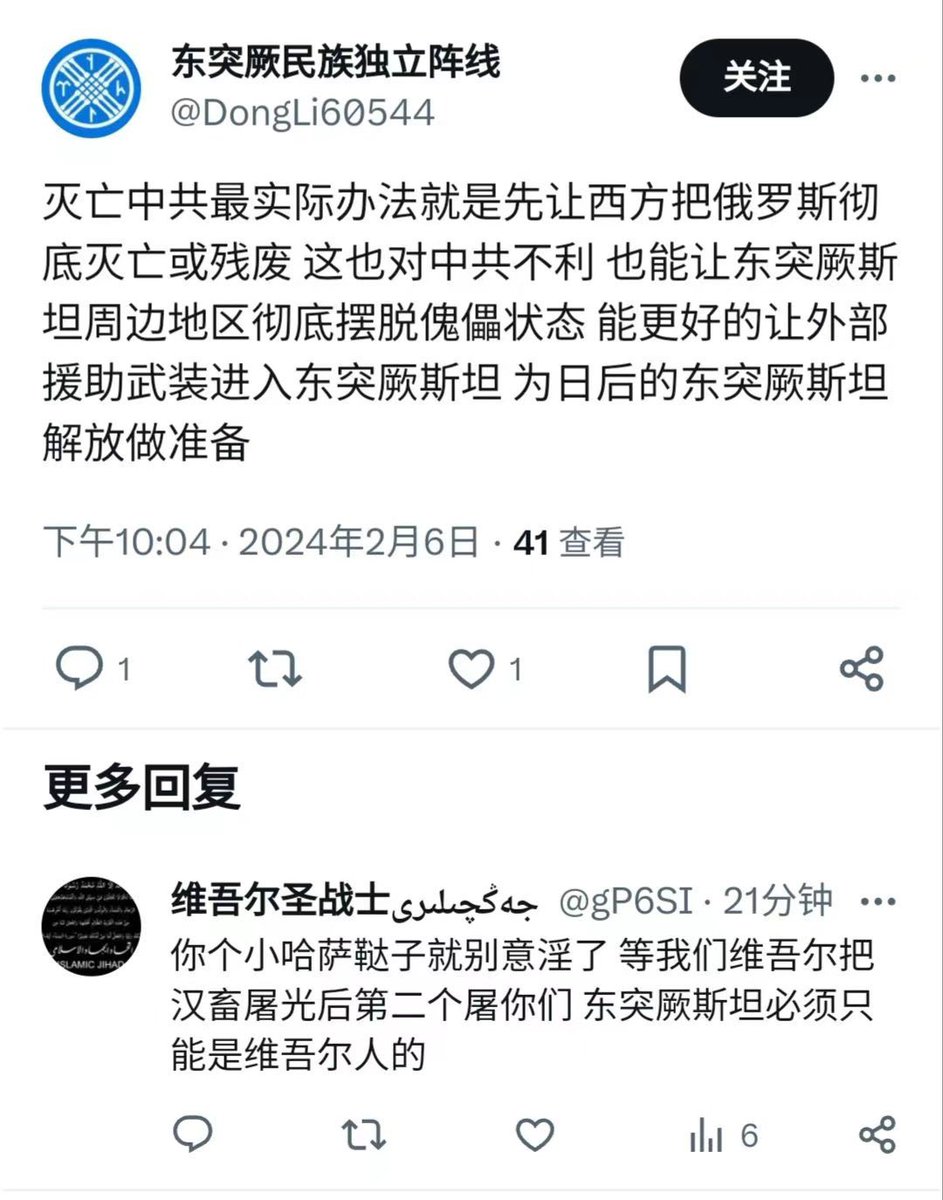Share the main post

tap(862, 669)
